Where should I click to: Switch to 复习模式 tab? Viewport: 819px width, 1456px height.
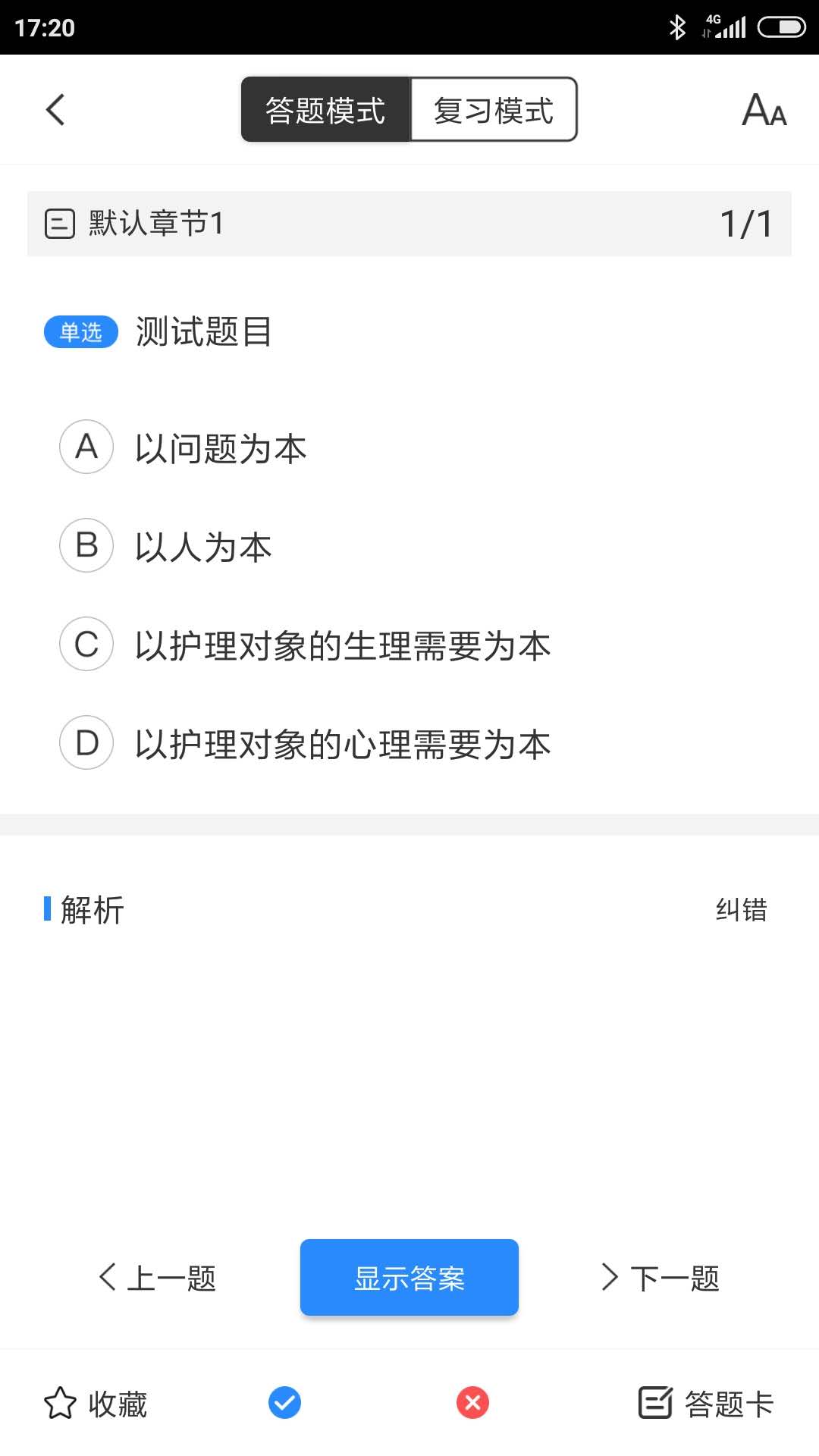493,109
